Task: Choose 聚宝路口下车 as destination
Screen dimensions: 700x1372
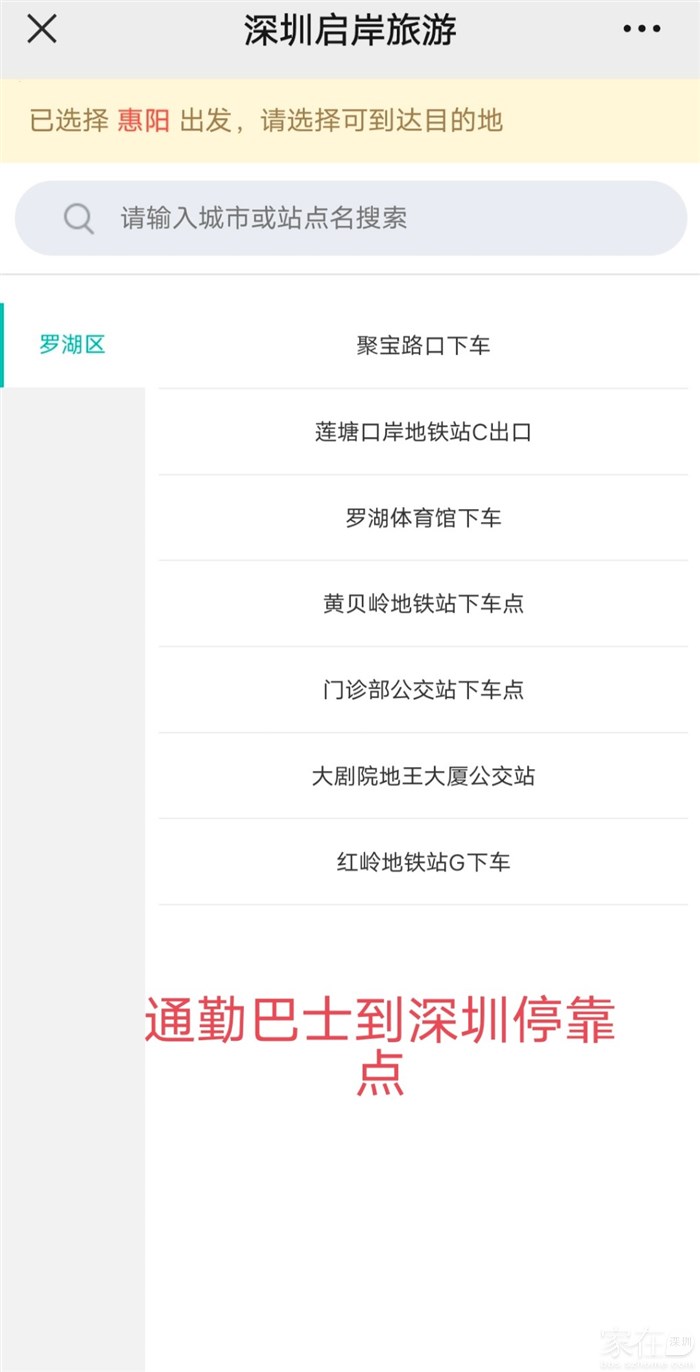Action: pos(423,346)
